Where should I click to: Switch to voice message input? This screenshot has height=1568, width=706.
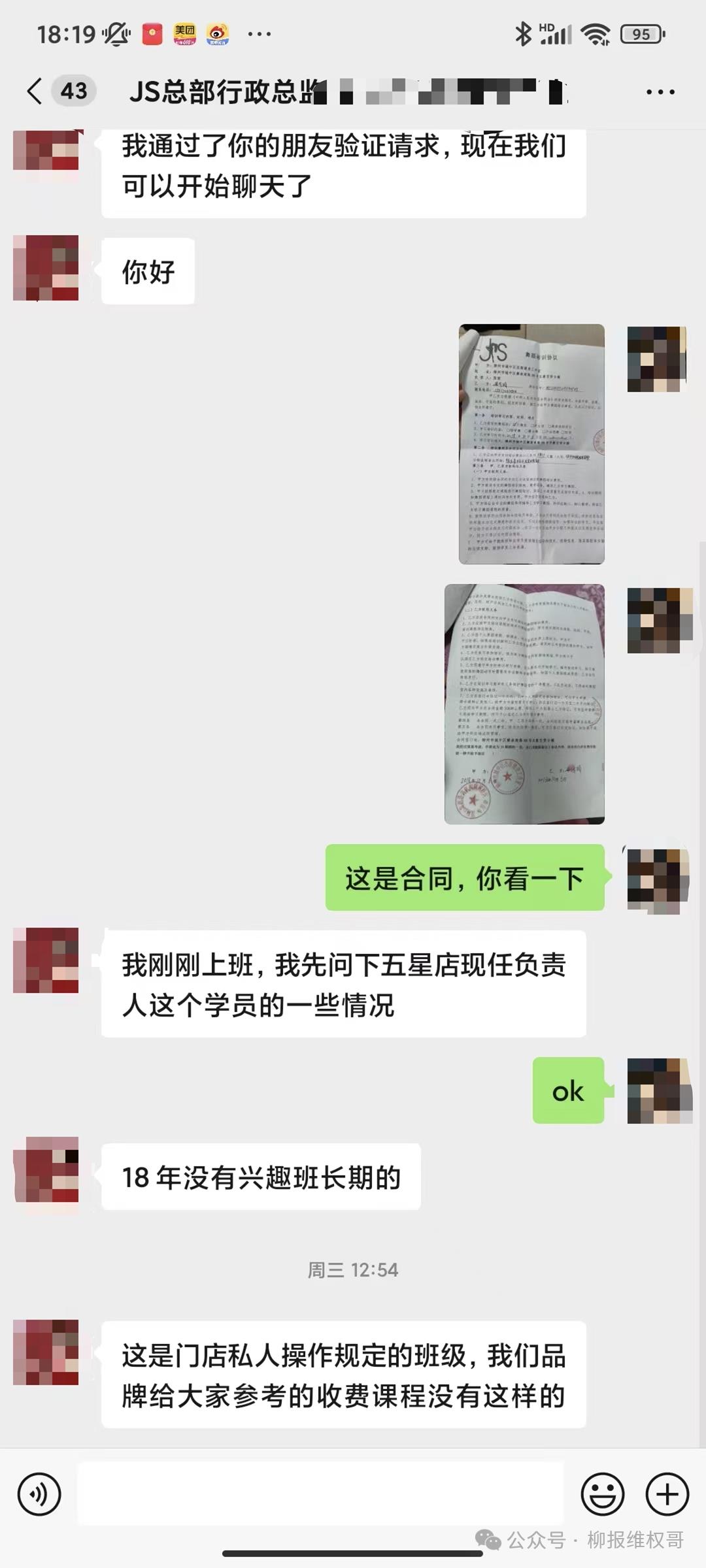click(39, 1494)
